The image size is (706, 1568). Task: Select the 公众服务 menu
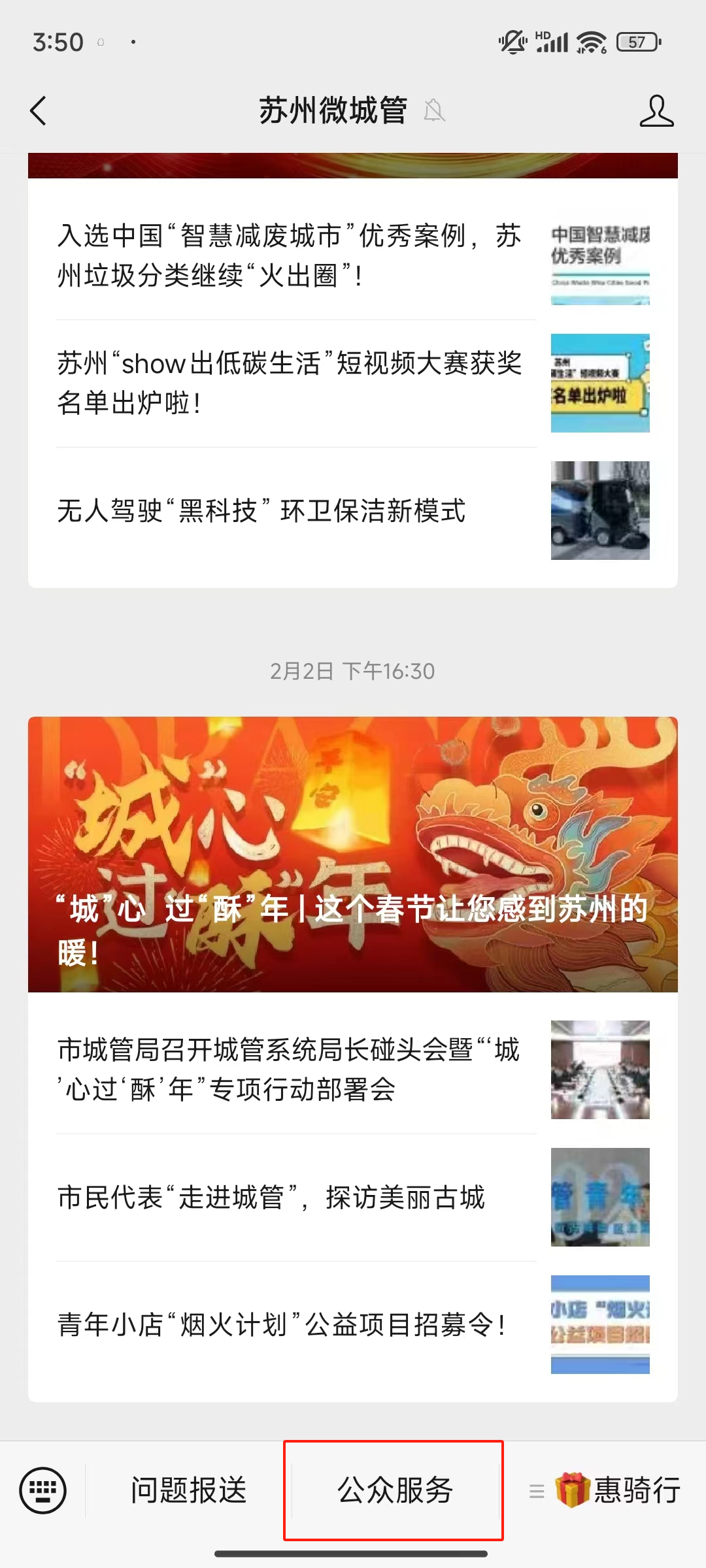394,1491
